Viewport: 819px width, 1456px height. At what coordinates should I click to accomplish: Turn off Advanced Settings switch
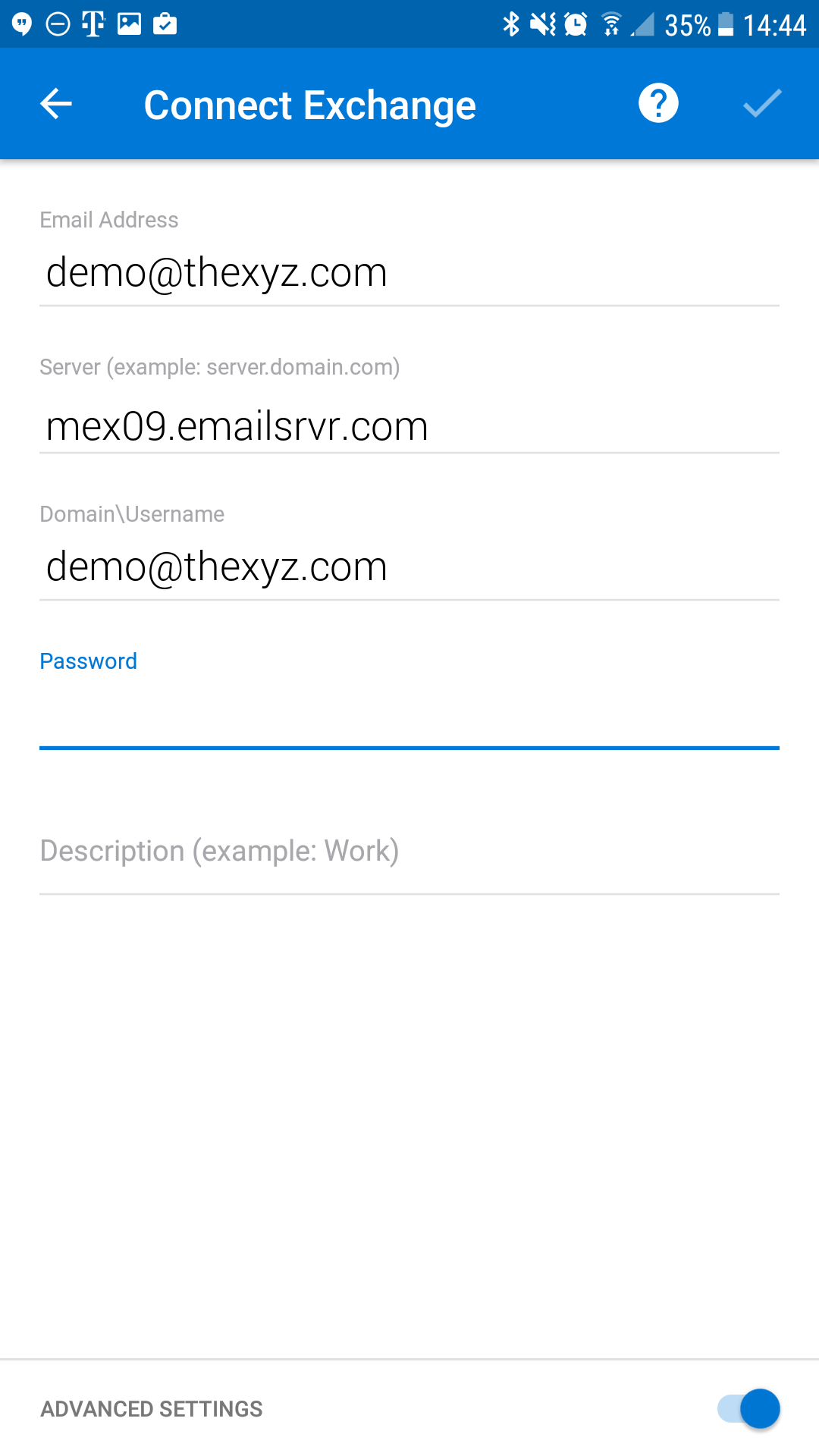coord(748,1409)
